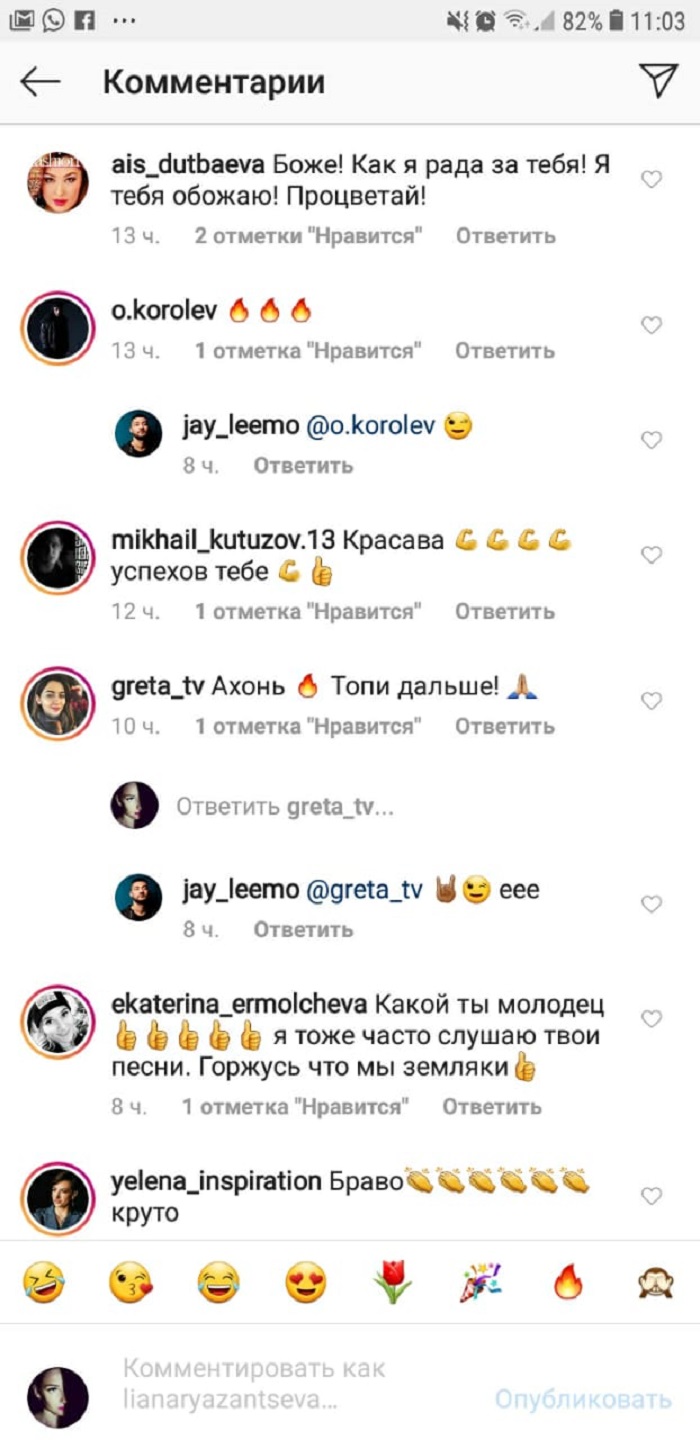The width and height of the screenshot is (700, 1440).
Task: Open the direct share paper-plane icon
Action: pos(658,81)
